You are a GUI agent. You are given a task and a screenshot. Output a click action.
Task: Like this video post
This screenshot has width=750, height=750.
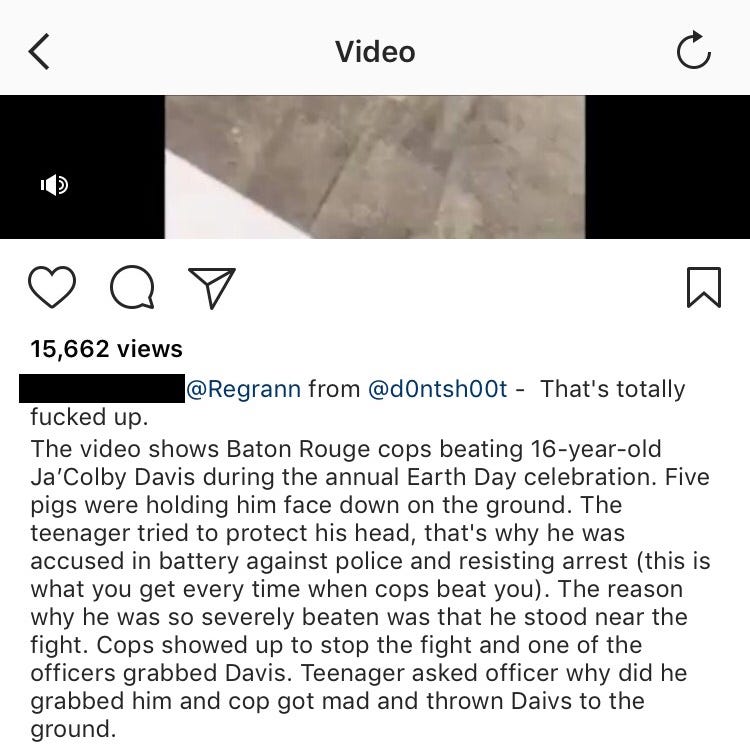52,288
